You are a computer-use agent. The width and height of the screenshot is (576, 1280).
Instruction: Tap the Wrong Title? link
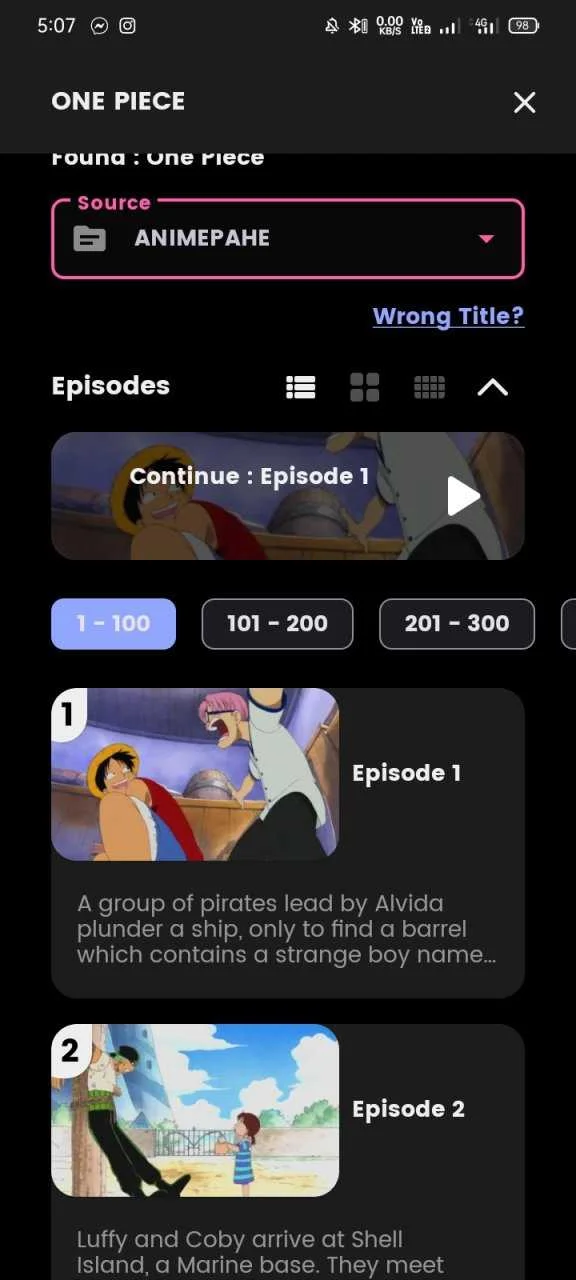(x=448, y=316)
